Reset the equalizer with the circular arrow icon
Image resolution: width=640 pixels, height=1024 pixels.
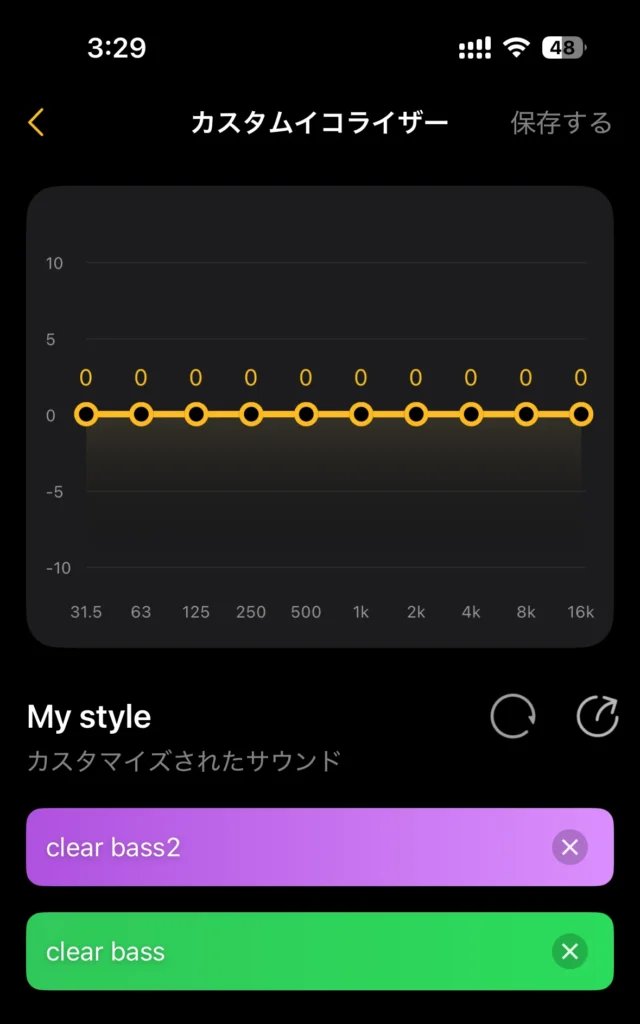513,717
